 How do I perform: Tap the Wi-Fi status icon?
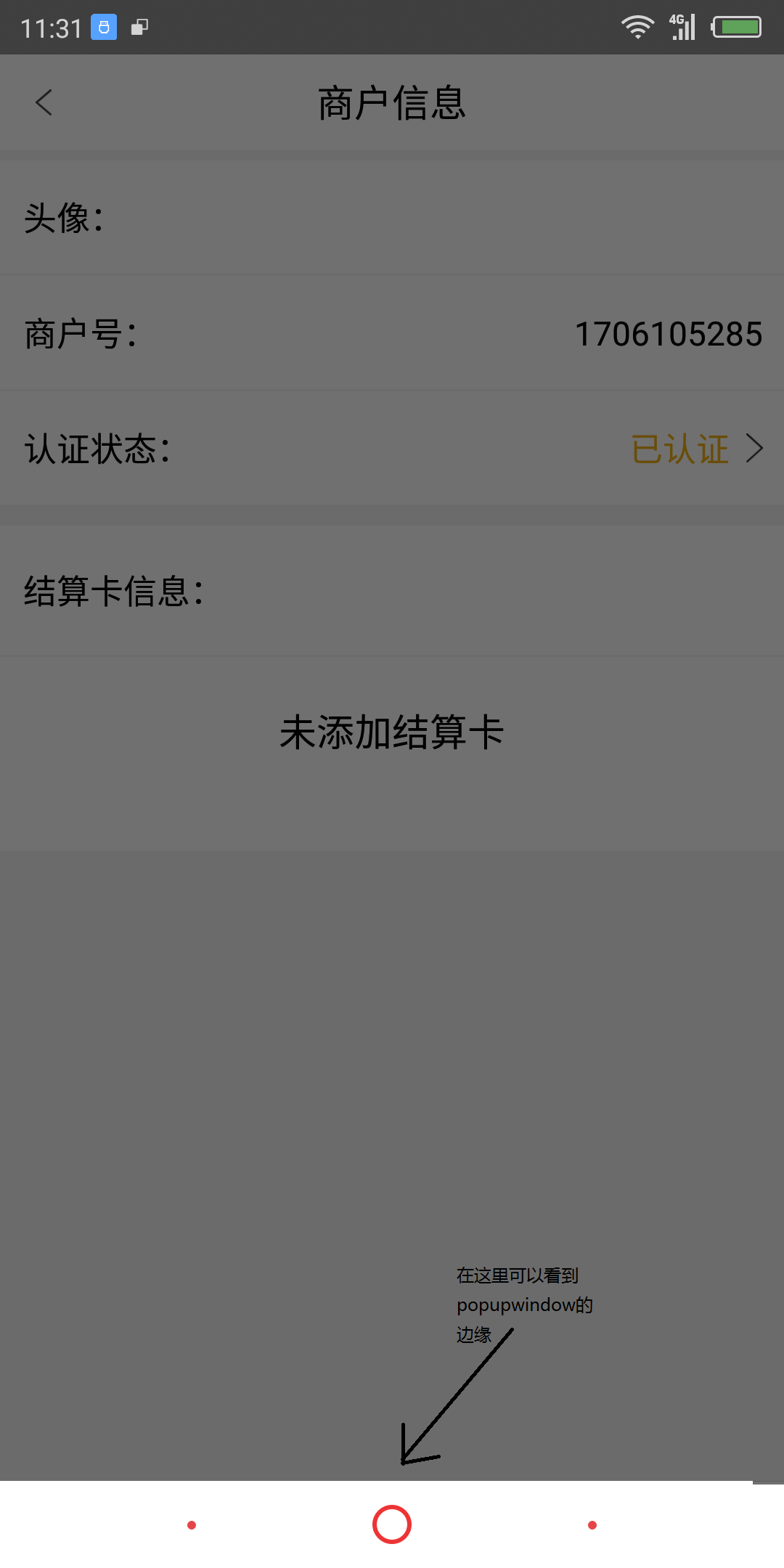coord(637,27)
